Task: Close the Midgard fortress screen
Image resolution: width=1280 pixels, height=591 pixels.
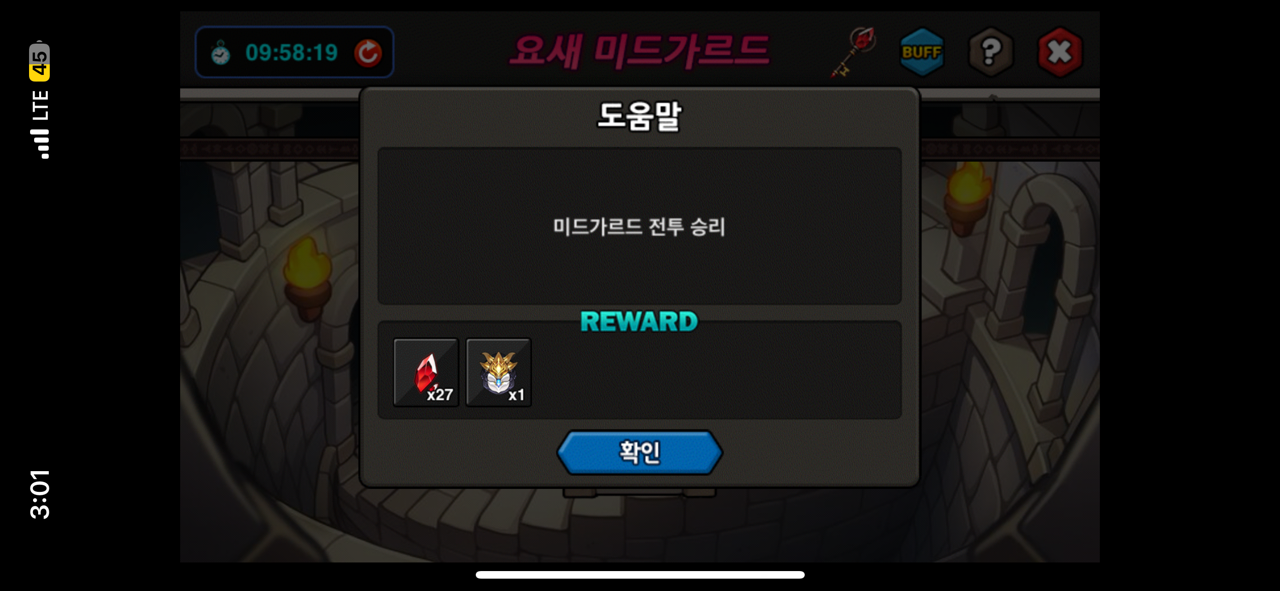Action: (1059, 52)
